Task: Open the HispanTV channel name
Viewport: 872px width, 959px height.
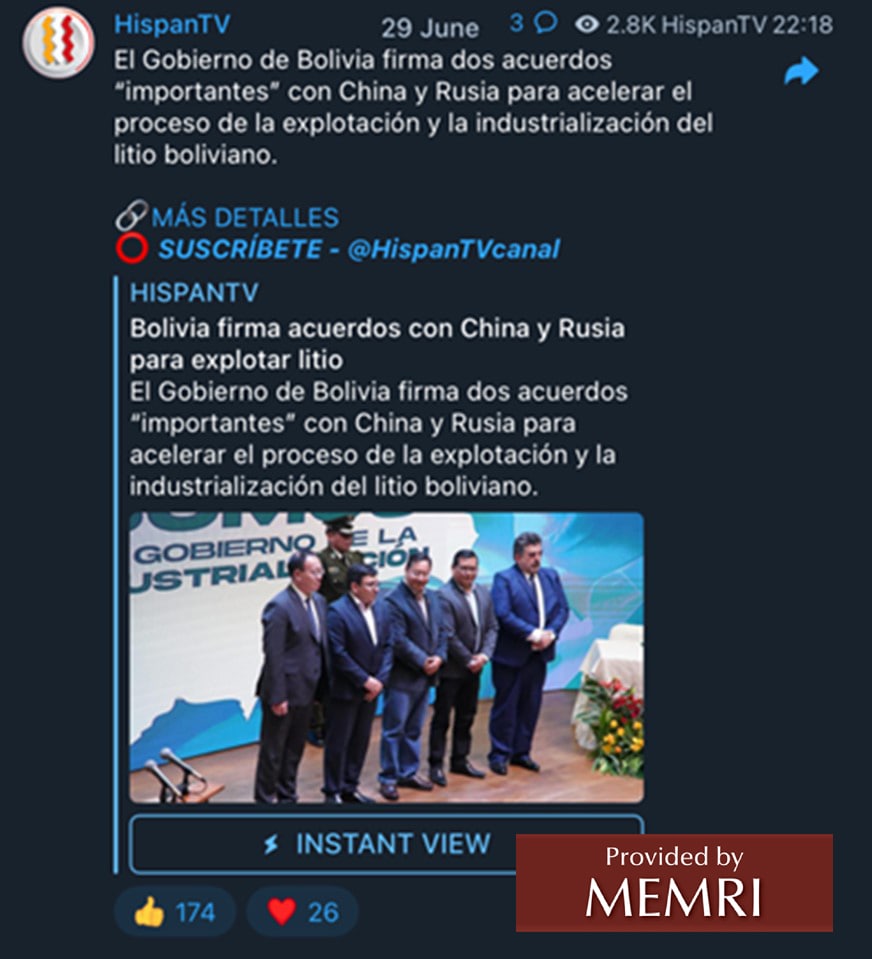Action: (x=171, y=24)
